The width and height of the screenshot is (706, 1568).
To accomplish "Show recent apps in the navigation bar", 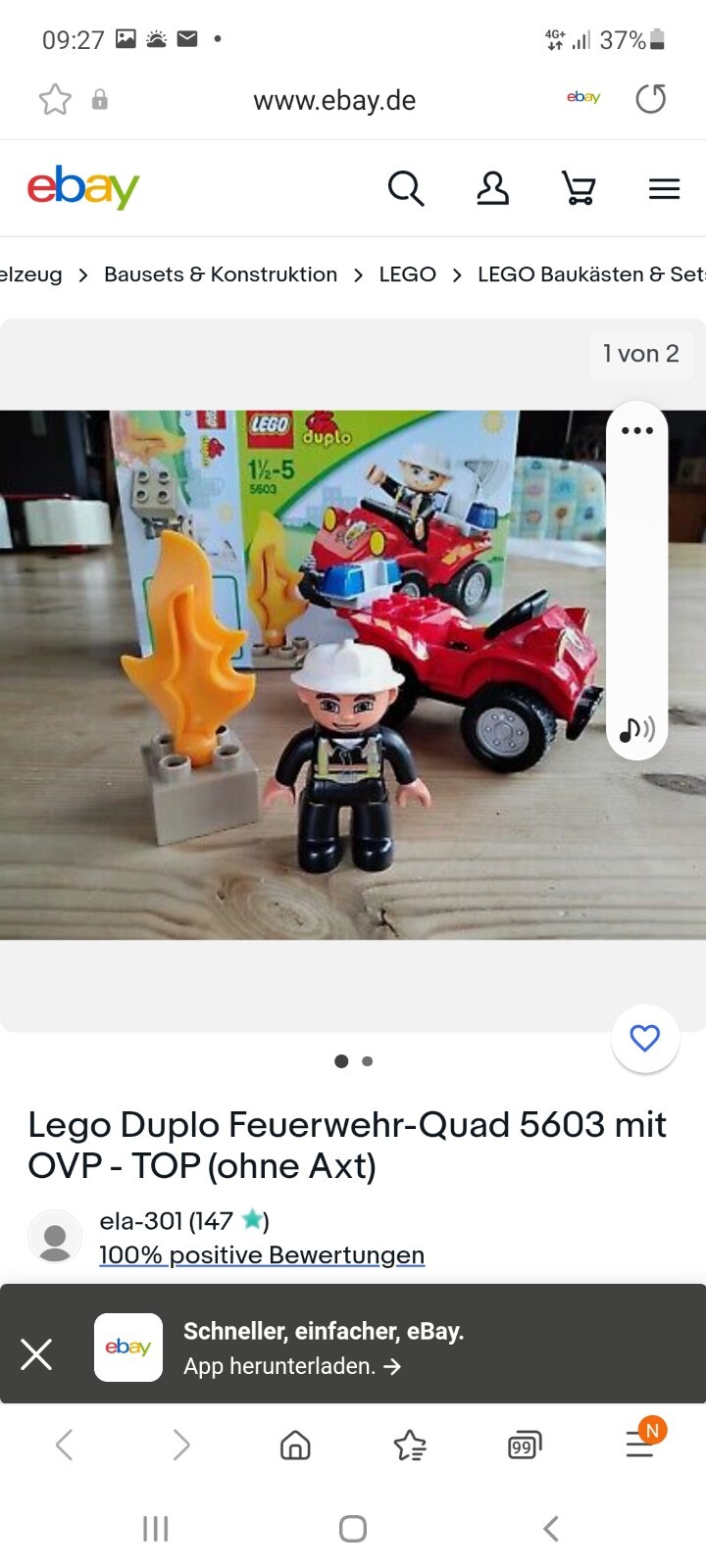I will click(x=155, y=1527).
